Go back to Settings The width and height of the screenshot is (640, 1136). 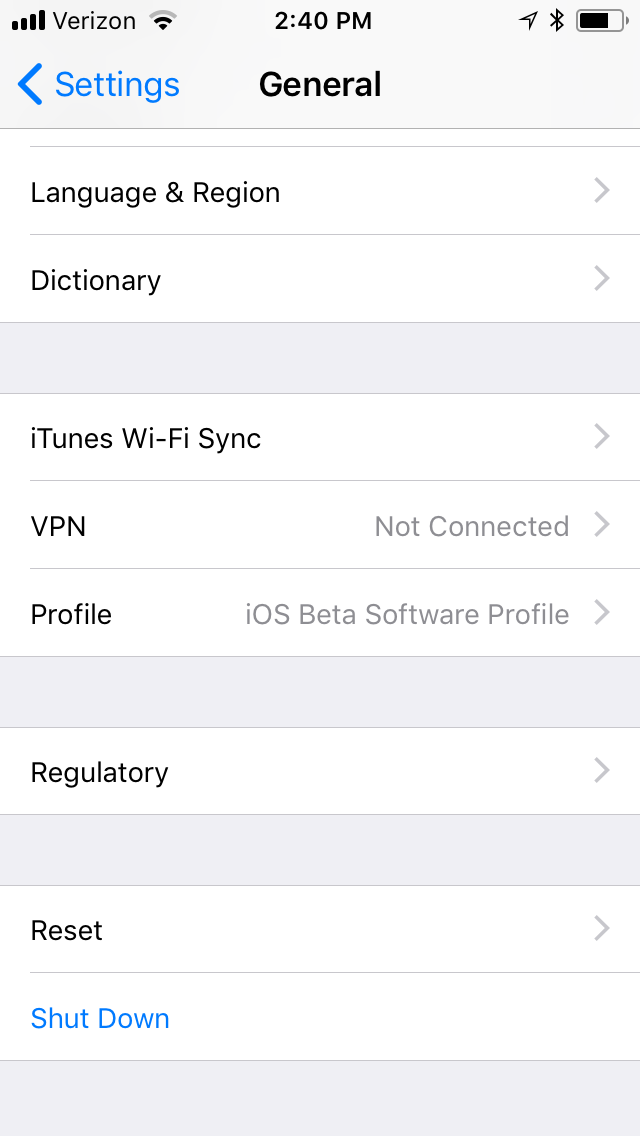pyautogui.click(x=99, y=85)
